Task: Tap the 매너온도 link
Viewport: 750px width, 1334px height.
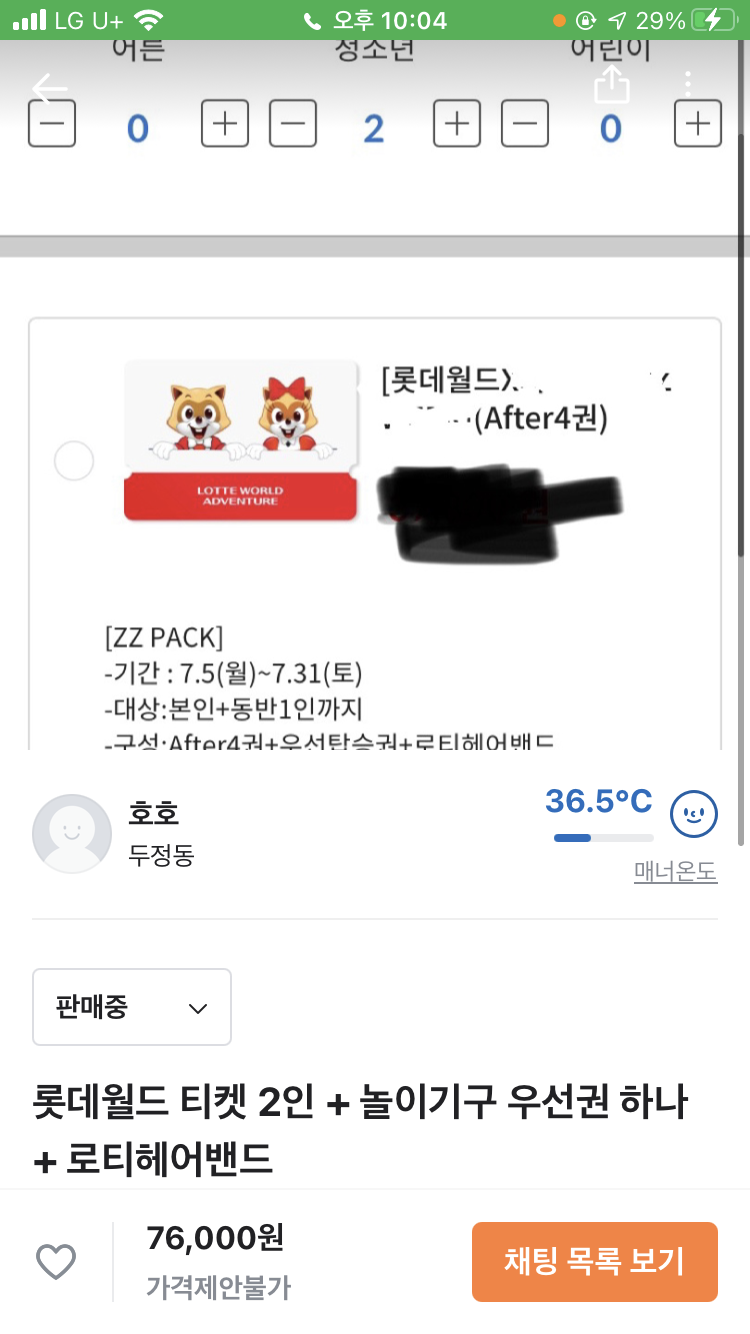Action: coord(675,872)
